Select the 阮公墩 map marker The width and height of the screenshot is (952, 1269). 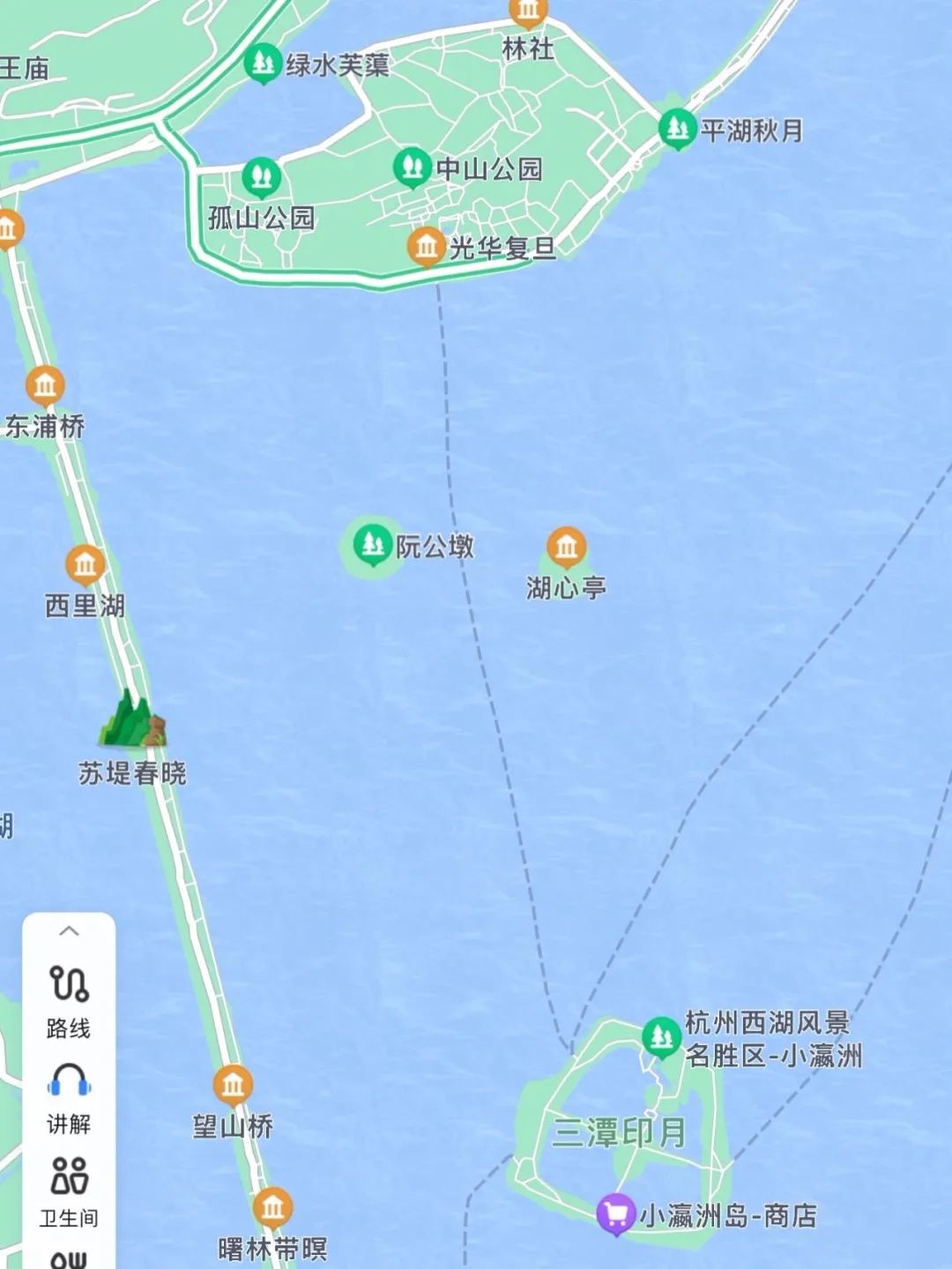[373, 546]
